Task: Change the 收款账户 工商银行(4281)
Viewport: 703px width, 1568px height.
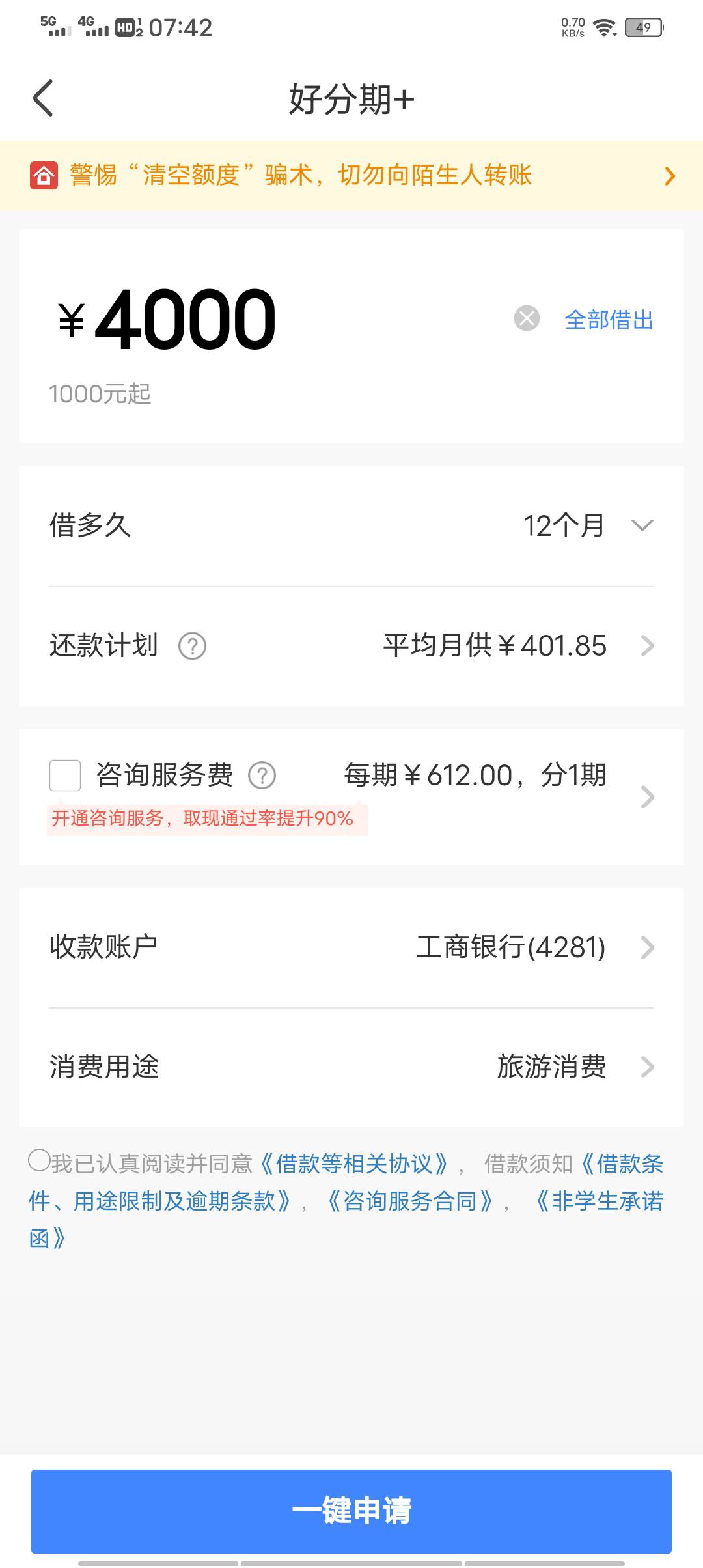Action: click(x=351, y=947)
